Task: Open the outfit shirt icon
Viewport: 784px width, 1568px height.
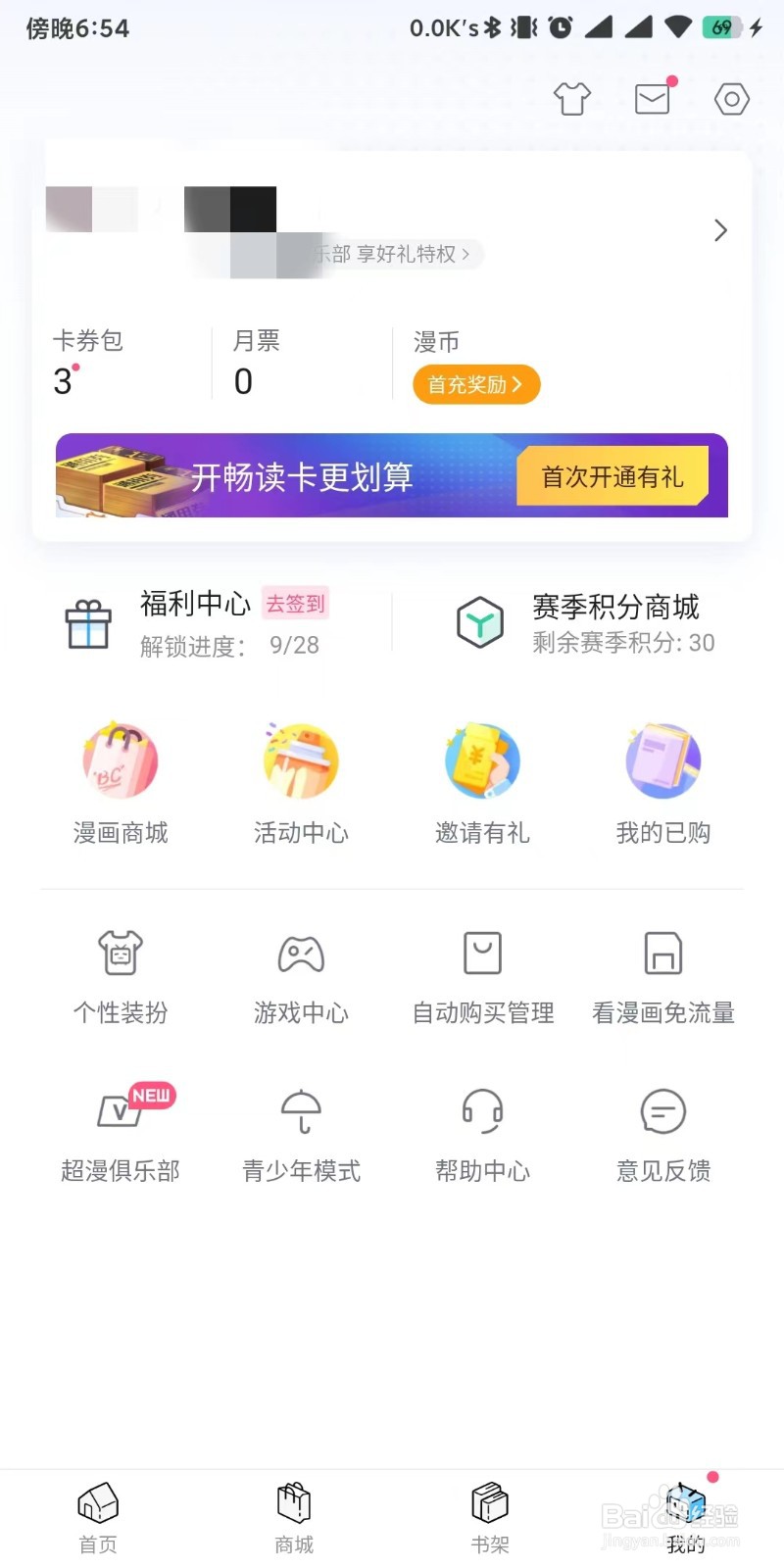Action: (x=572, y=99)
